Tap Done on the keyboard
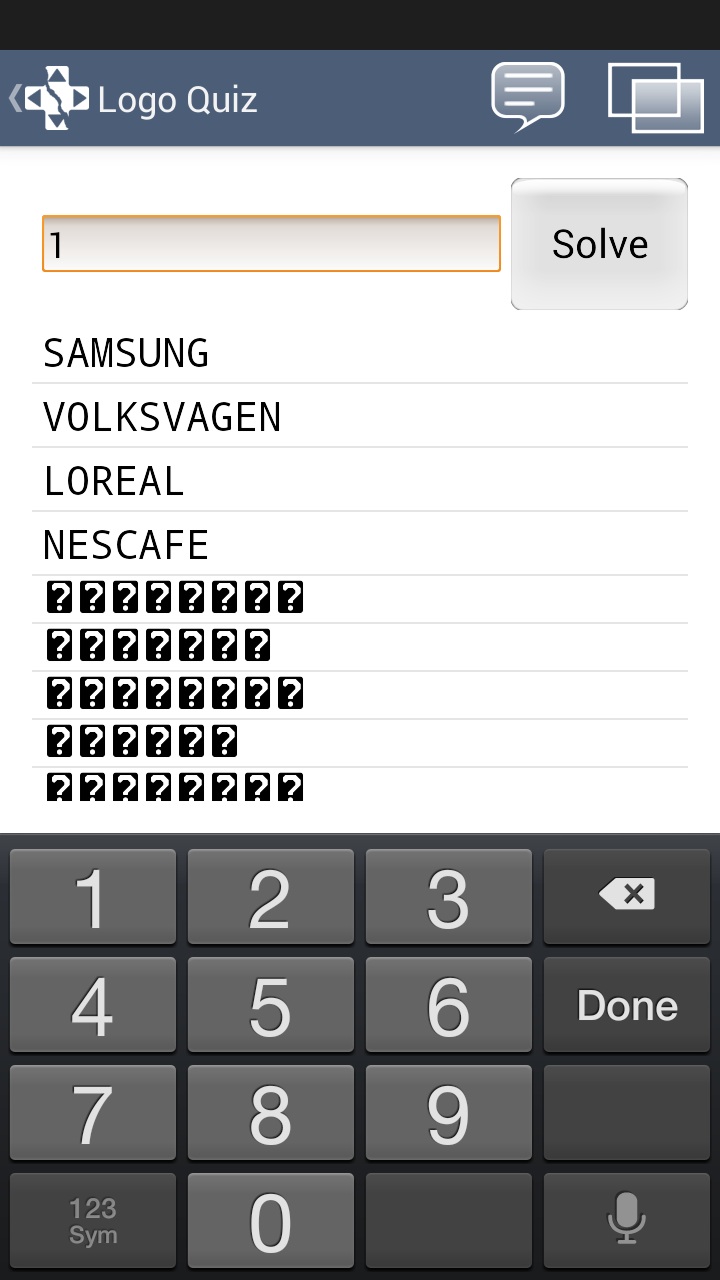Viewport: 720px width, 1280px height. [x=626, y=1005]
